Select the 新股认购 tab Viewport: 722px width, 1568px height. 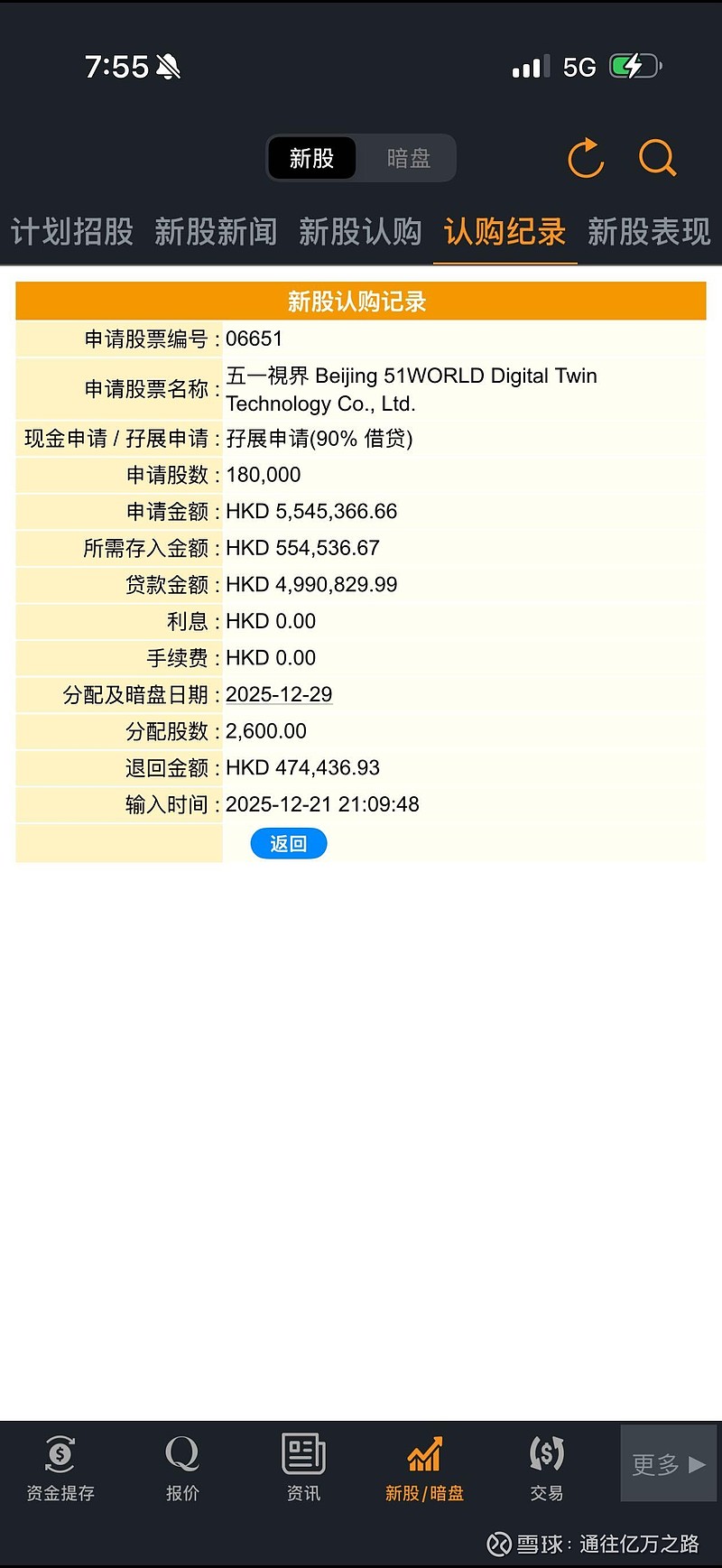[360, 233]
